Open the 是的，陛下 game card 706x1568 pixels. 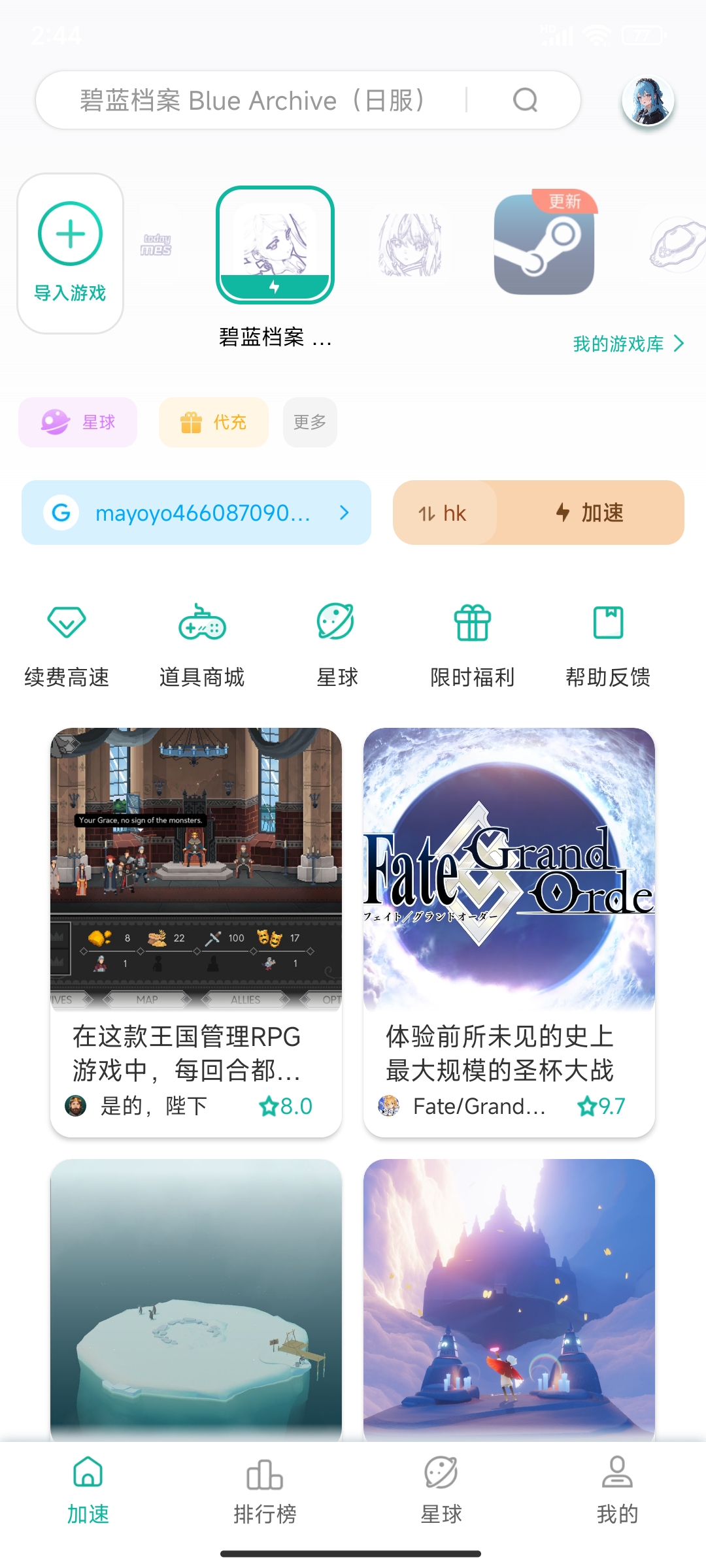pyautogui.click(x=196, y=932)
